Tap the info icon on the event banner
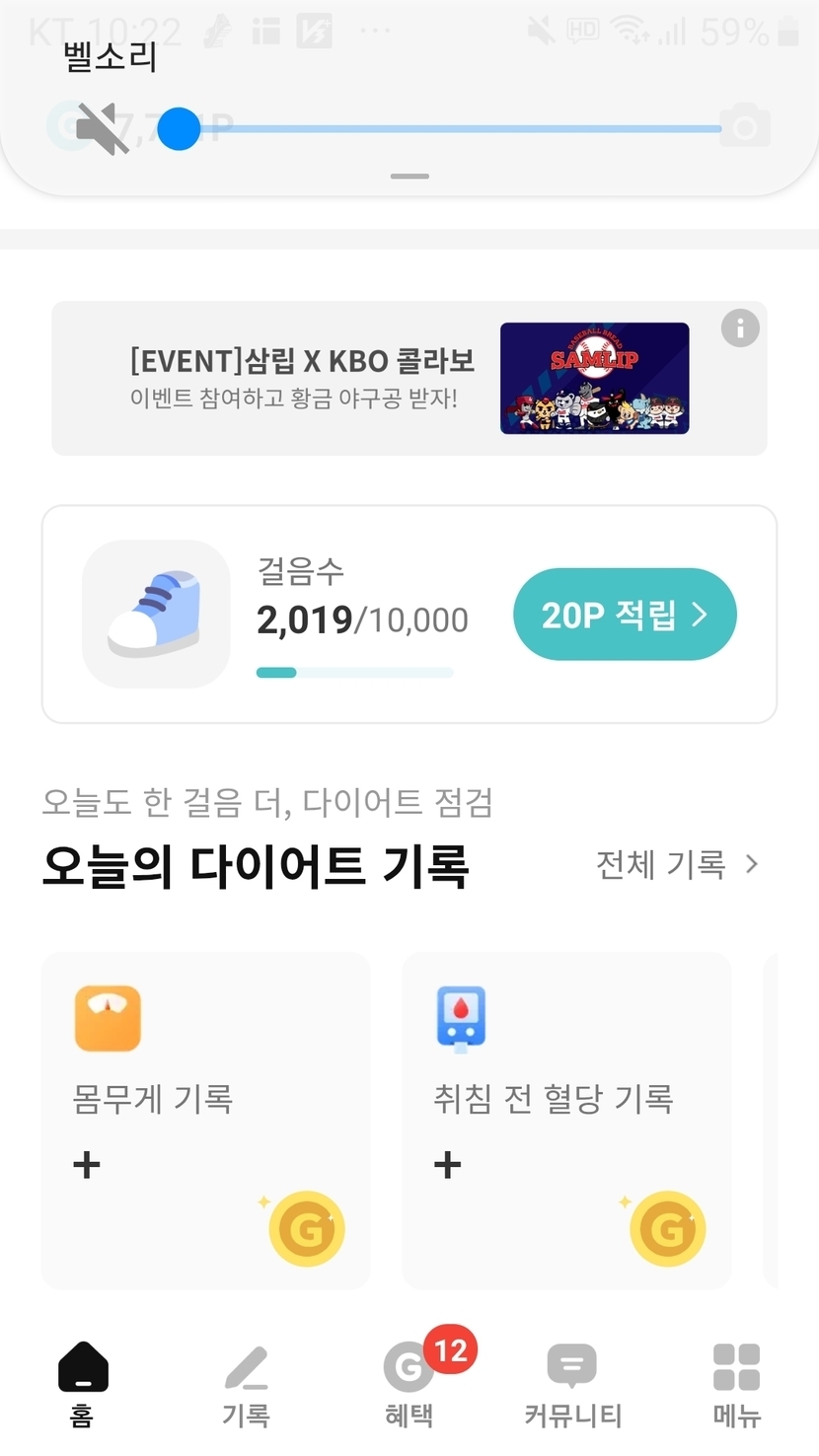 [740, 328]
